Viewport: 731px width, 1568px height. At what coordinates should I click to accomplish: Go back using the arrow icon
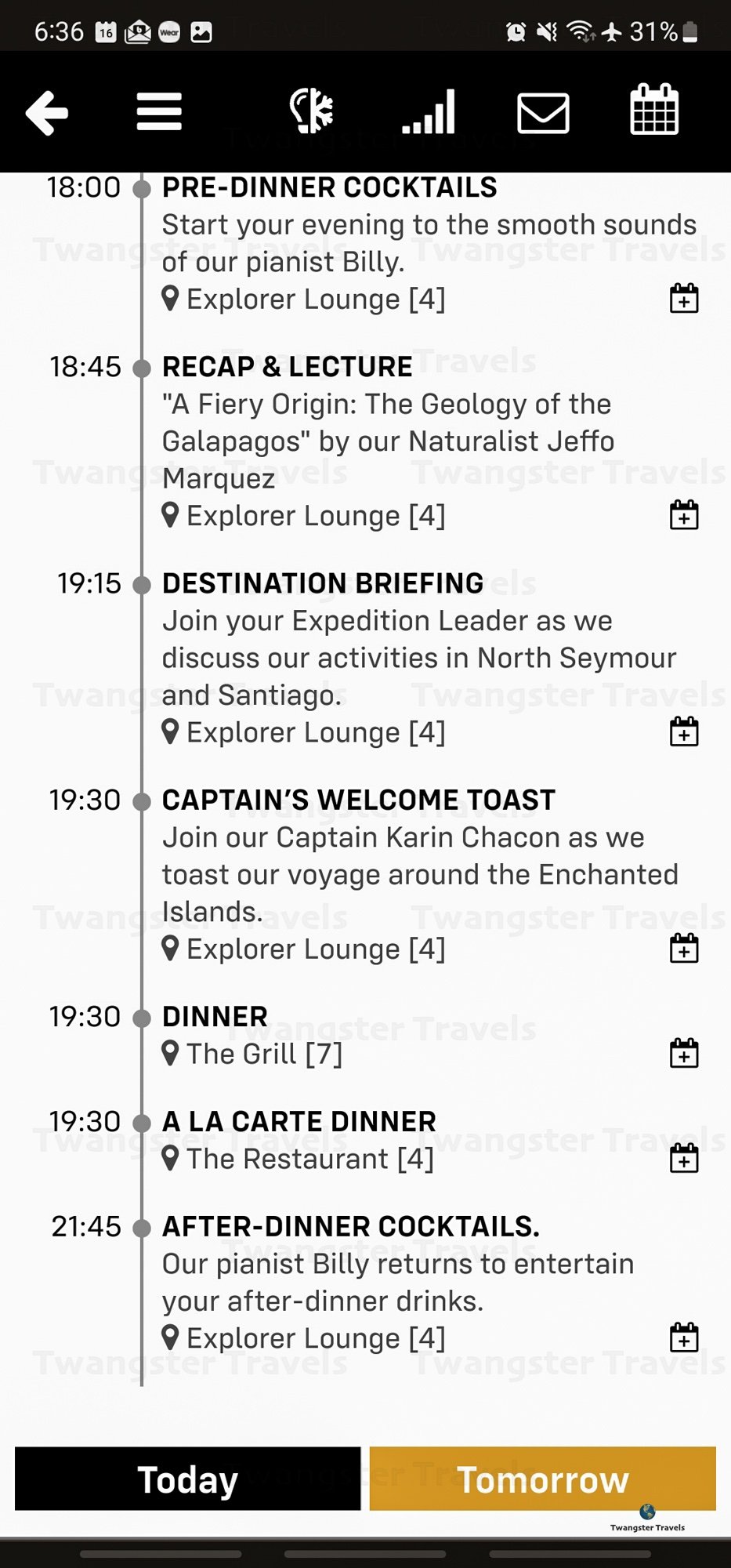(x=47, y=113)
